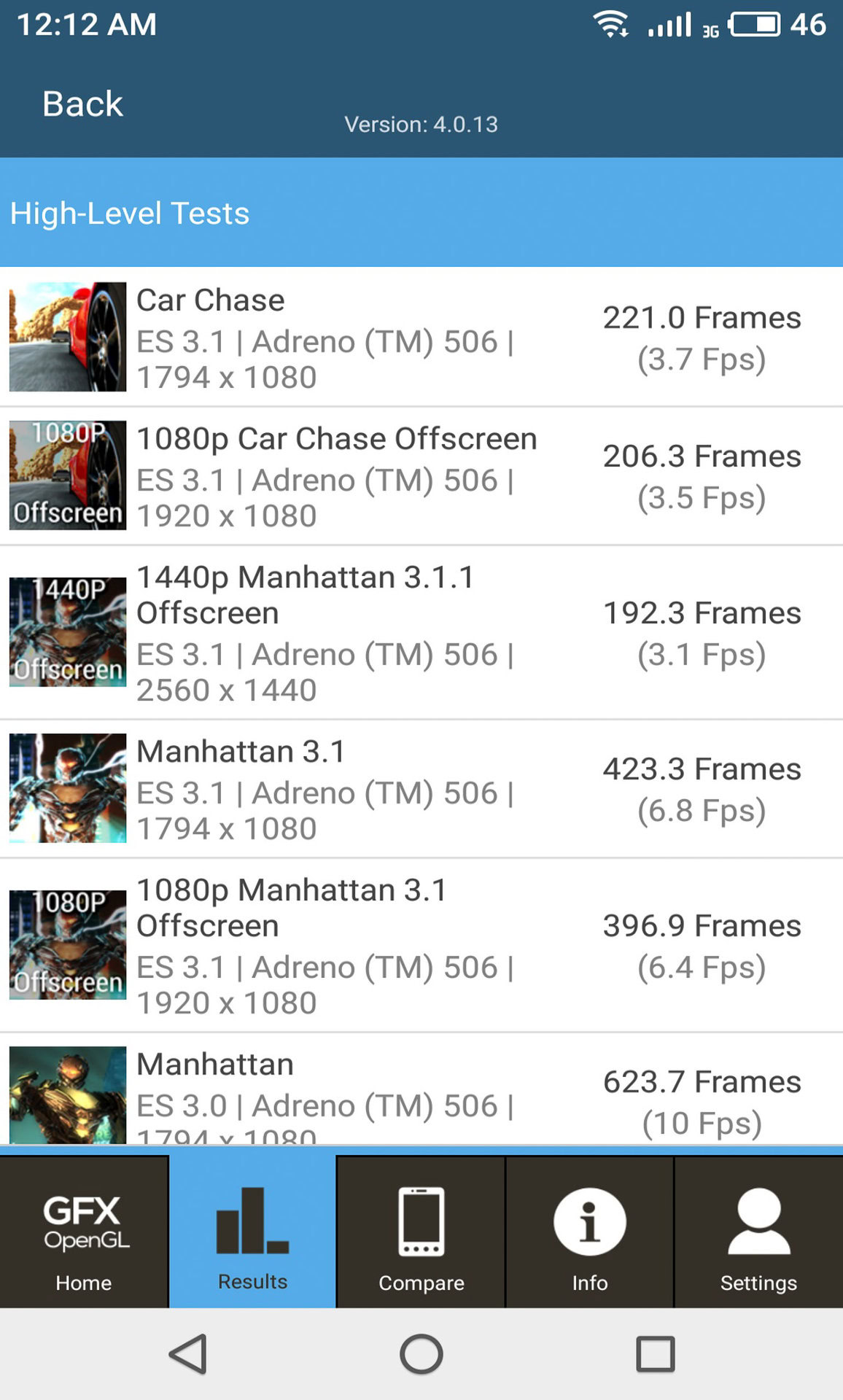Tap the system home circle

tap(421, 1355)
